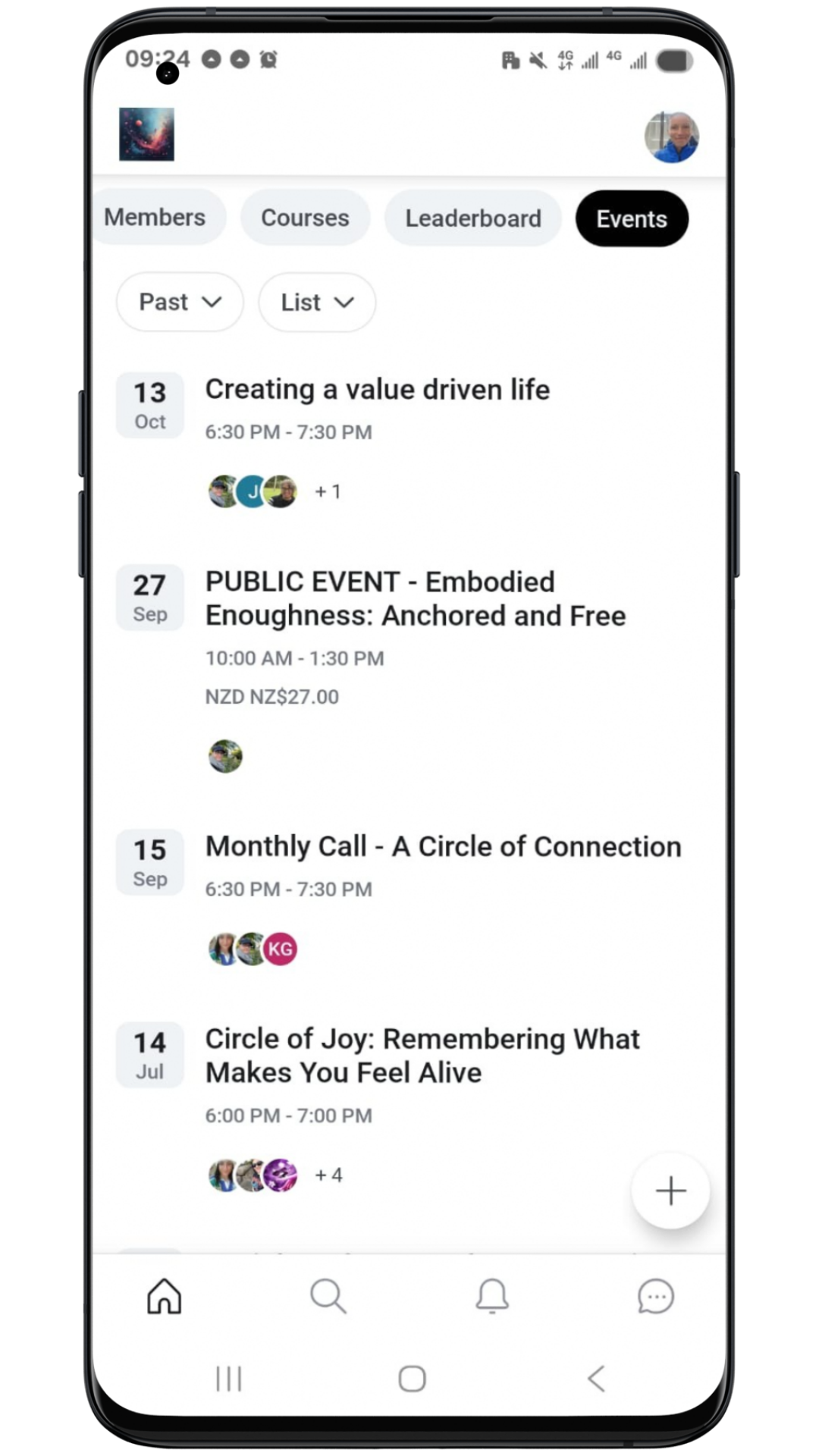This screenshot has height=1456, width=819.
Task: Open the community logo at top left
Action: tap(146, 135)
